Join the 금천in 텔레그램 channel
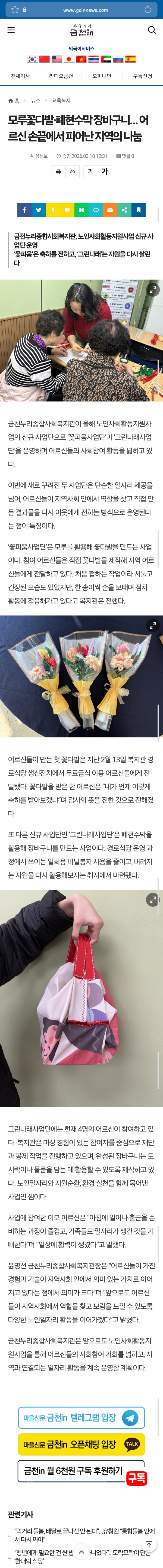The image size is (163, 1568). pyautogui.click(x=81, y=1418)
